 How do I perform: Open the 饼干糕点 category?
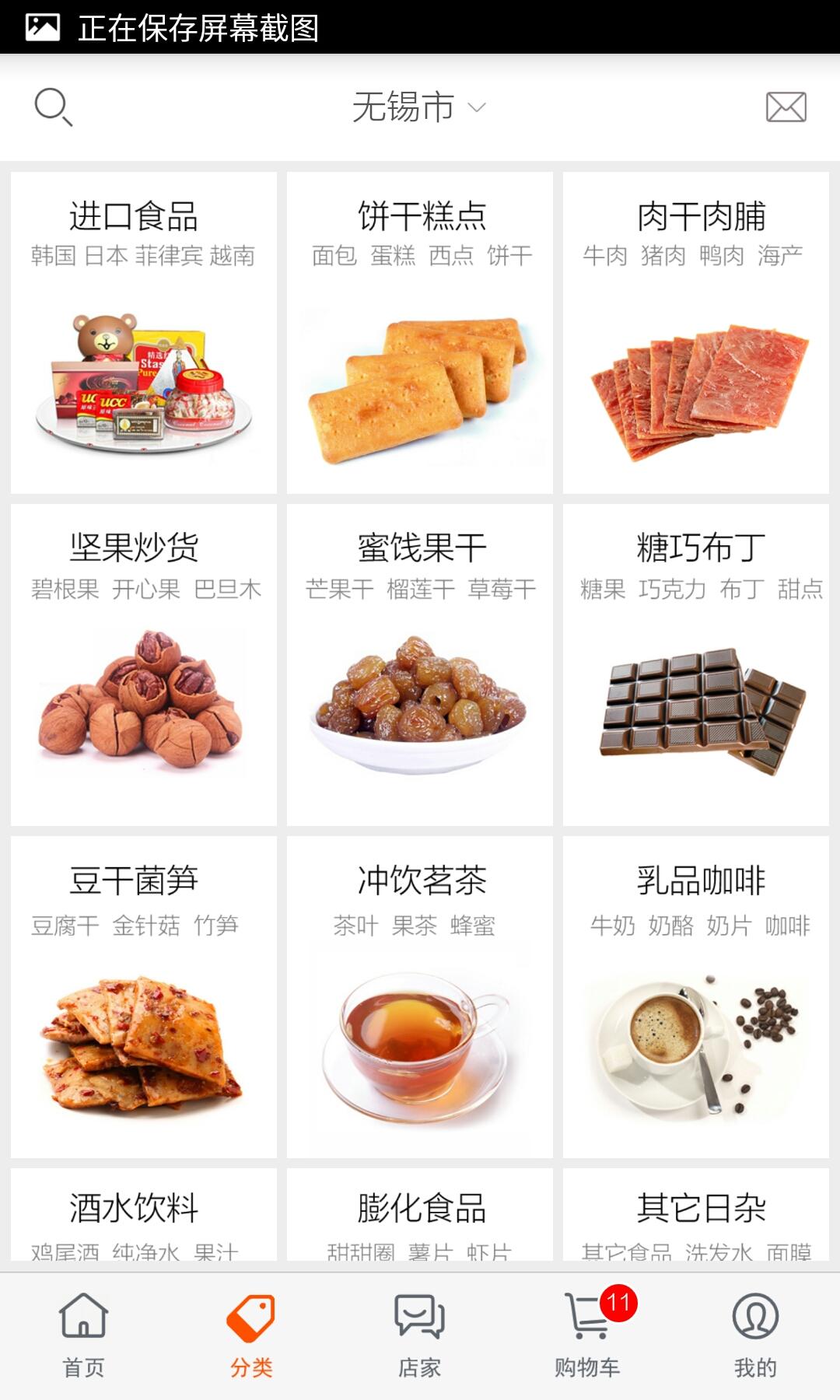coord(420,333)
